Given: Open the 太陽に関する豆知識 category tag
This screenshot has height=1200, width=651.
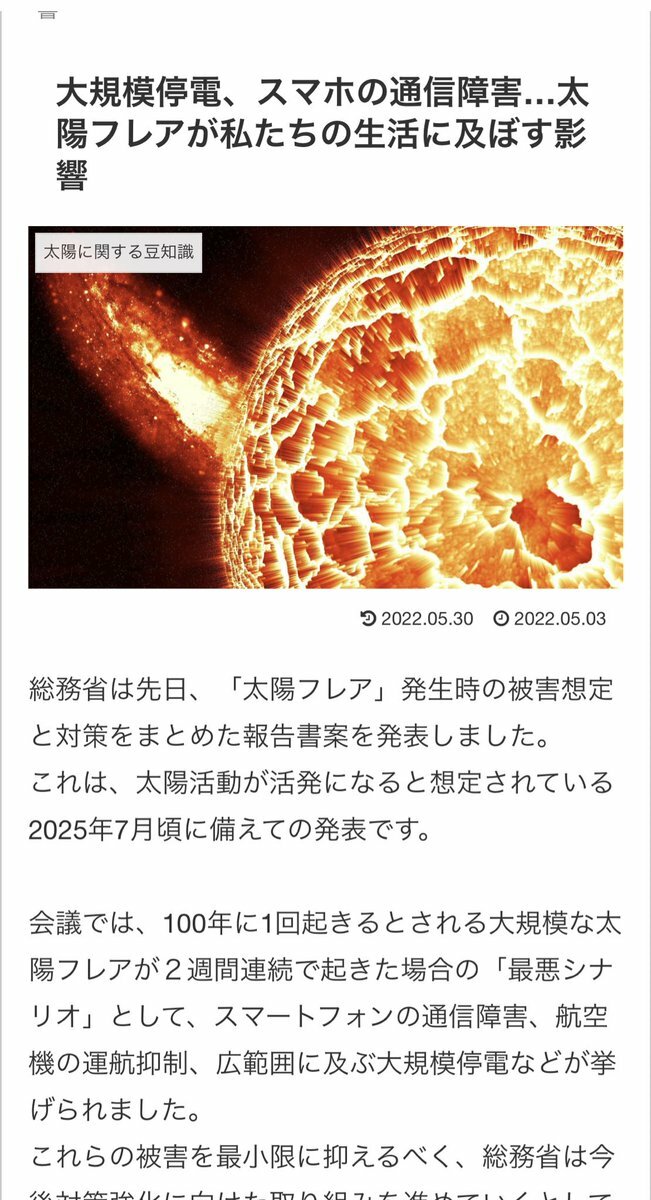Looking at the screenshot, I should point(118,253).
